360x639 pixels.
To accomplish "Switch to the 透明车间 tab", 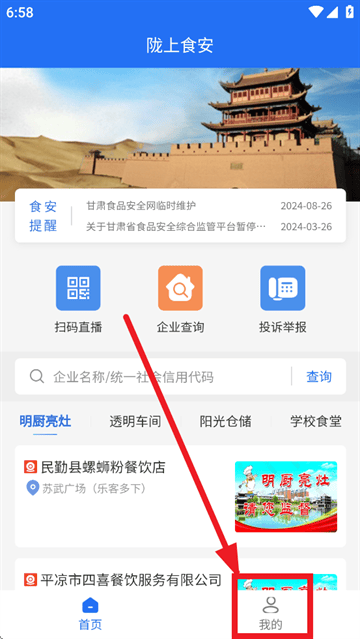I will point(135,421).
